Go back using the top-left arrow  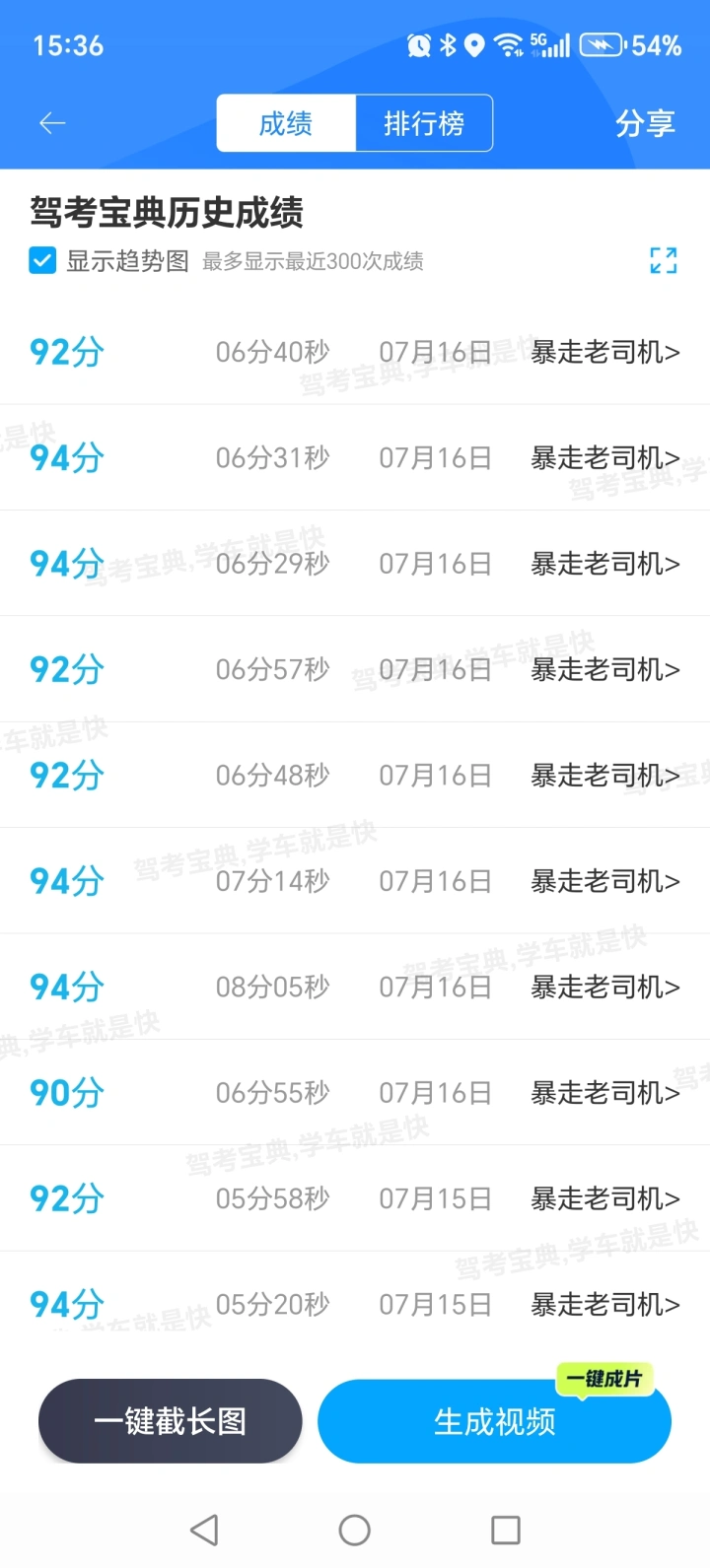[52, 123]
